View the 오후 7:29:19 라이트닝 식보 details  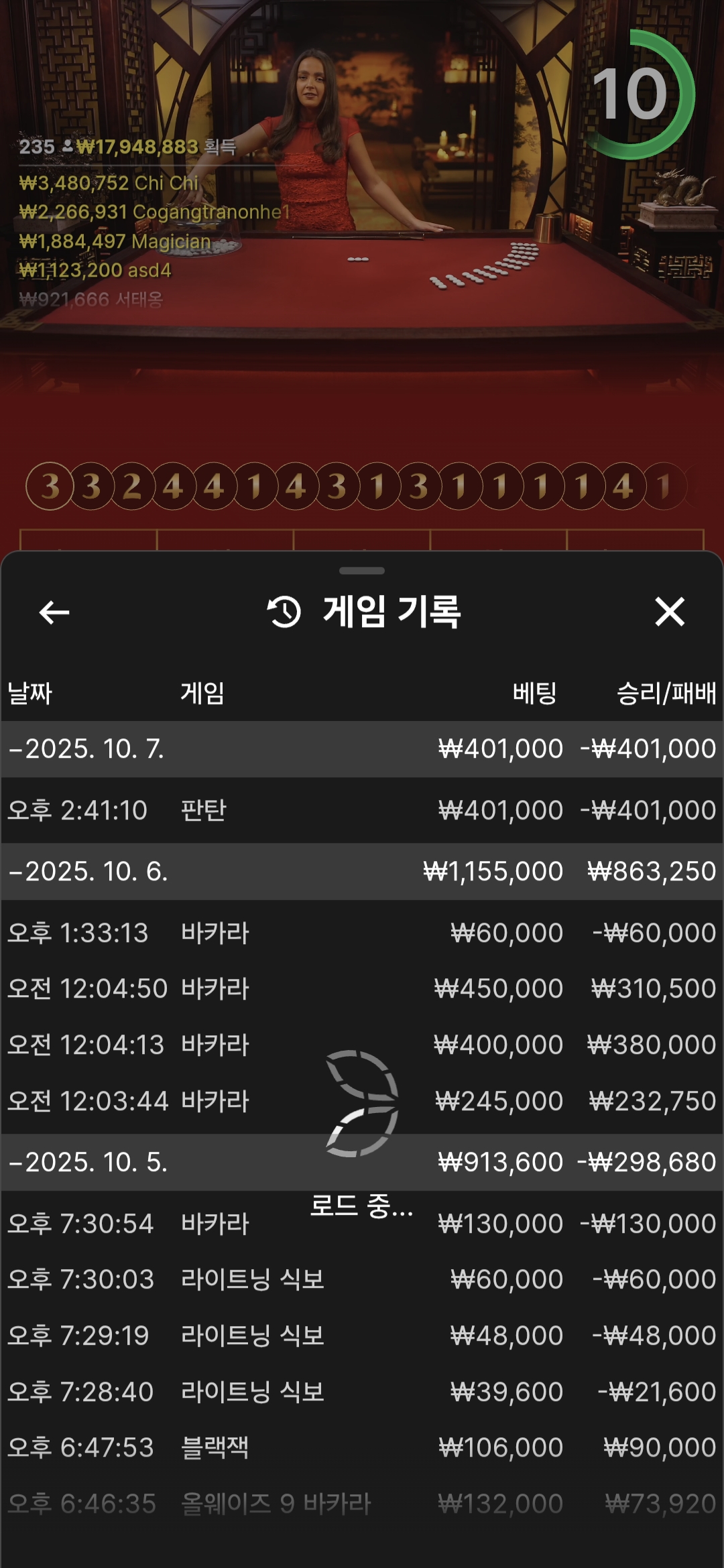(362, 1335)
